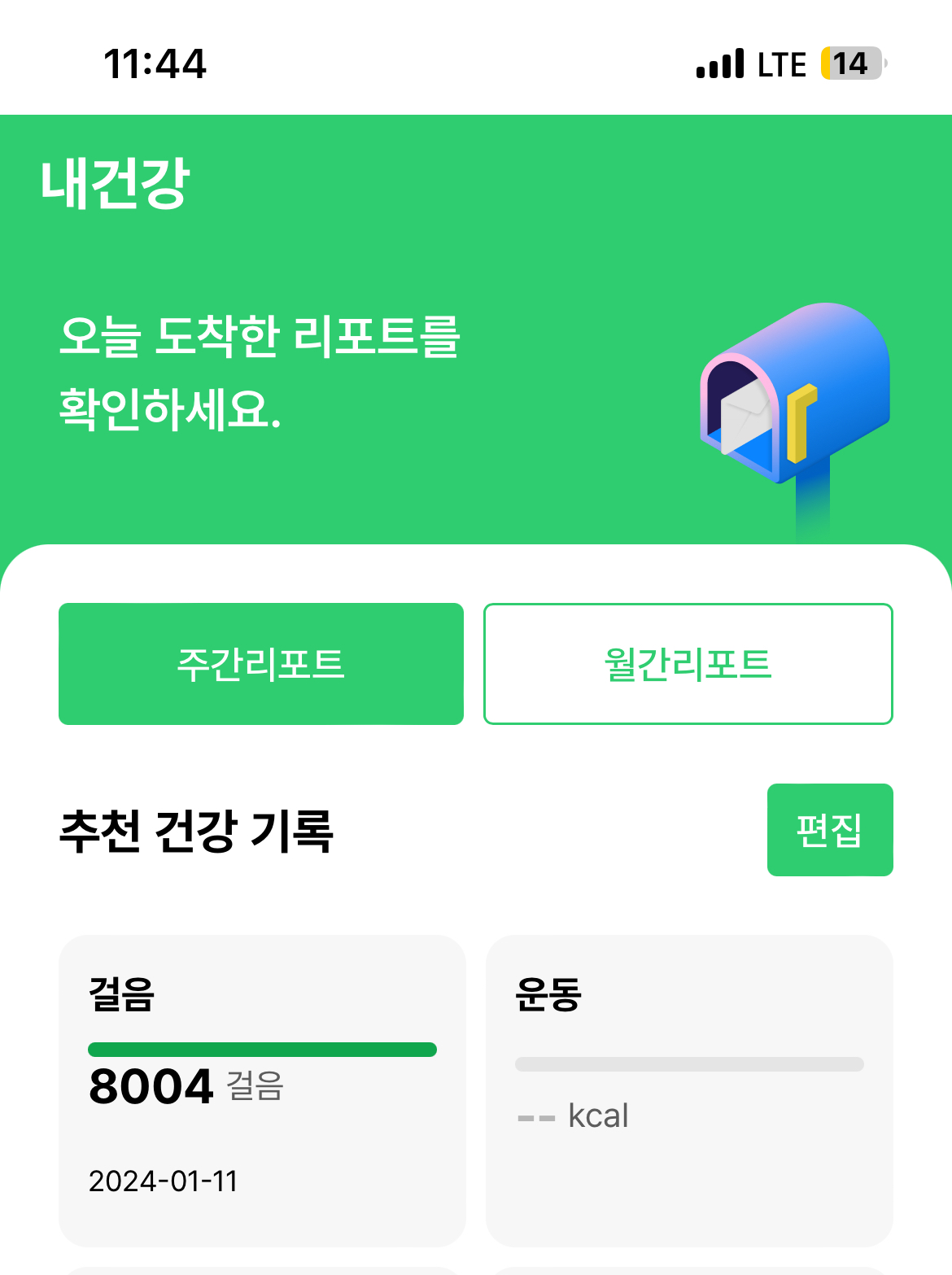This screenshot has width=952, height=1275.
Task: Open the 월간리포트 monthly report
Action: [x=688, y=664]
